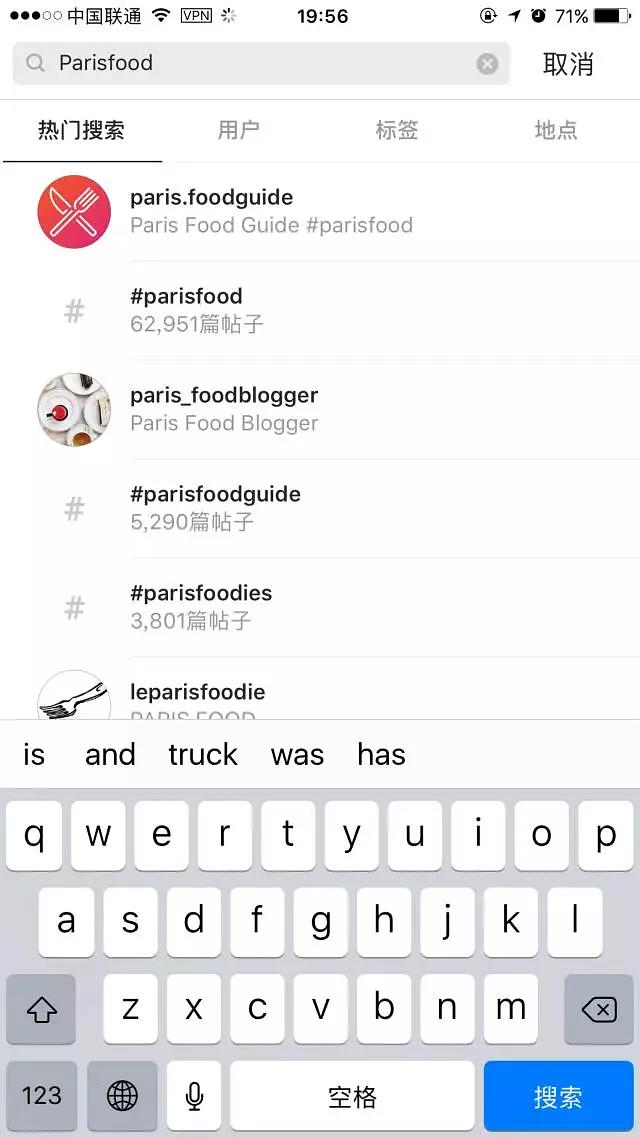Clear the Parisfood search text

pyautogui.click(x=487, y=64)
